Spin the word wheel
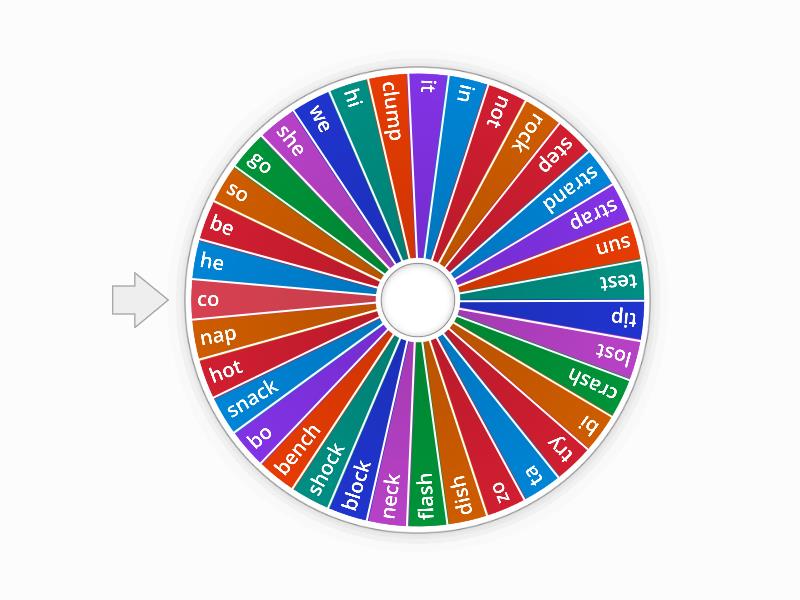 pos(417,299)
